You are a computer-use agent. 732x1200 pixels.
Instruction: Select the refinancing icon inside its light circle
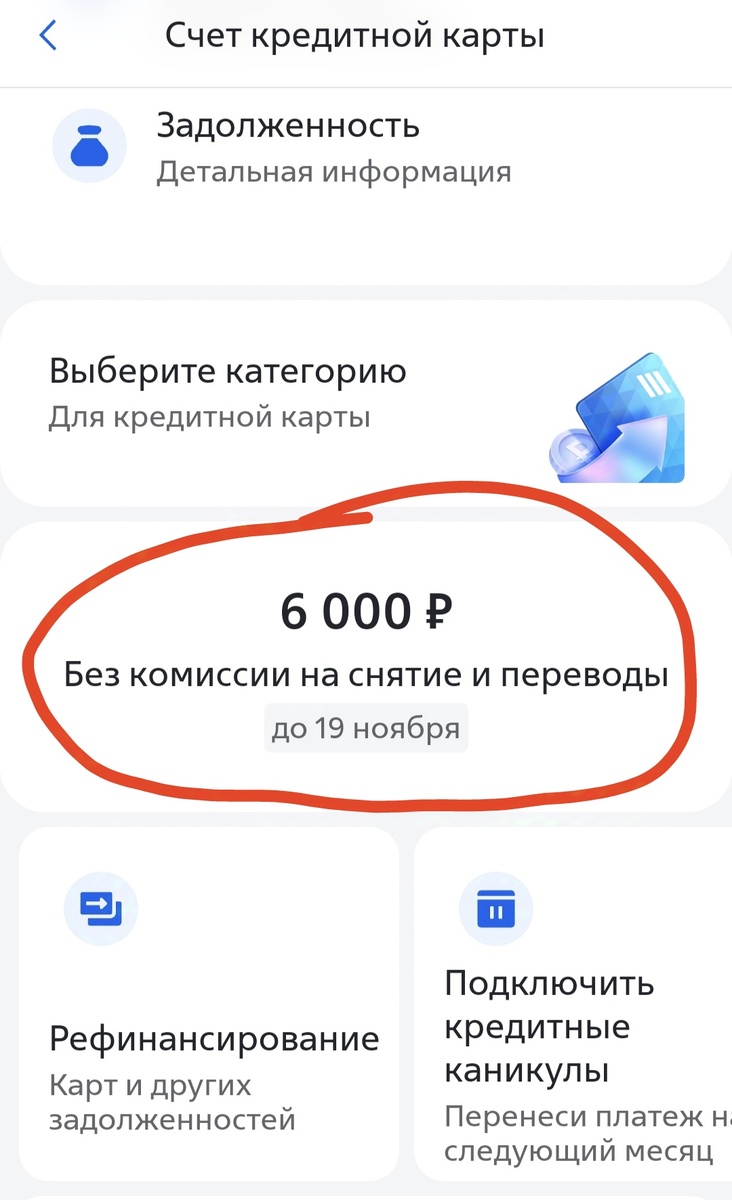point(100,907)
